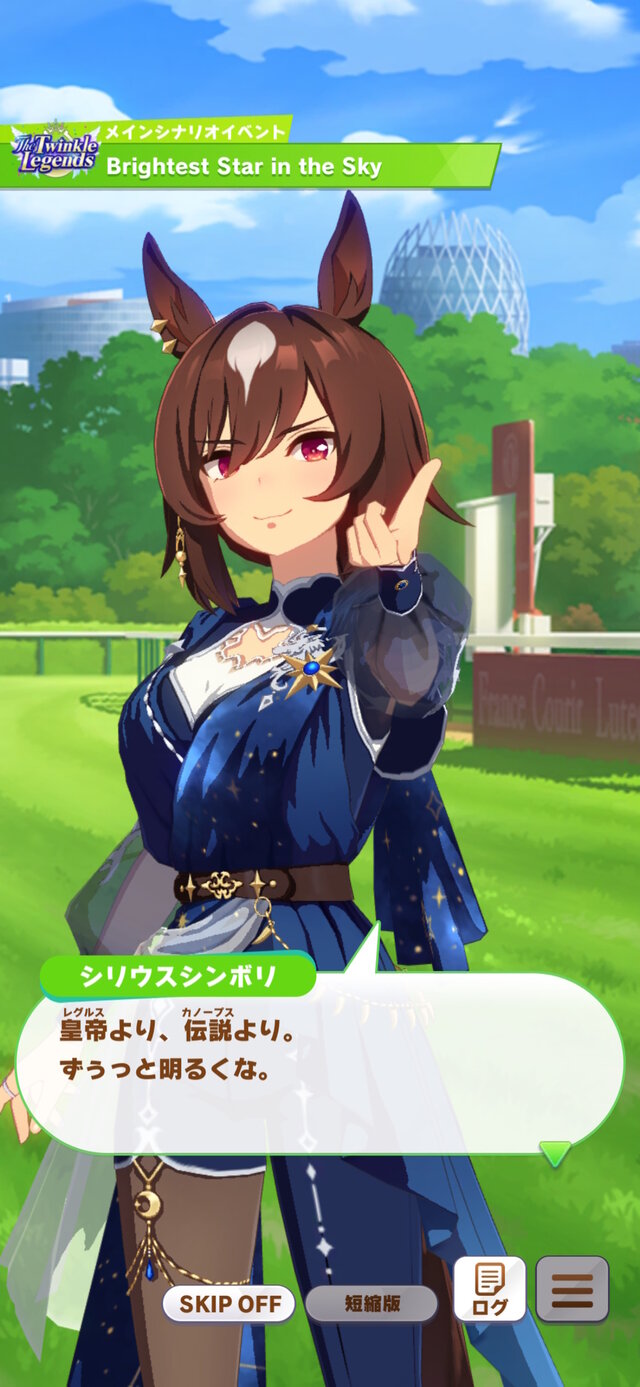The image size is (640, 1387).
Task: Select the 短縮版 shortened version button
Action: pos(372,1304)
